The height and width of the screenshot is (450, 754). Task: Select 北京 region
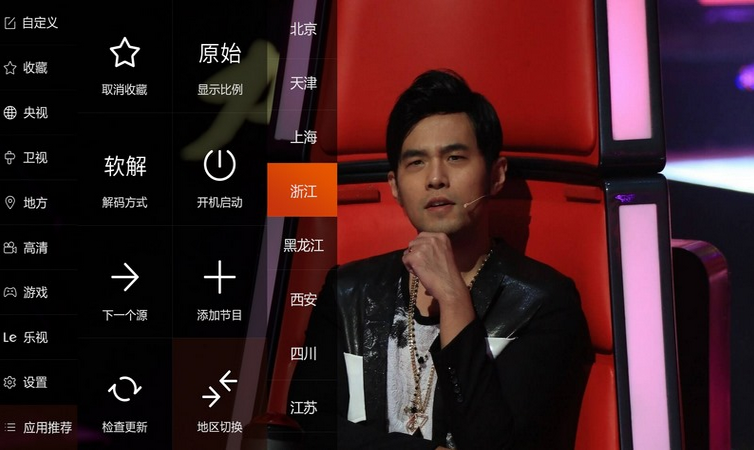[x=303, y=29]
